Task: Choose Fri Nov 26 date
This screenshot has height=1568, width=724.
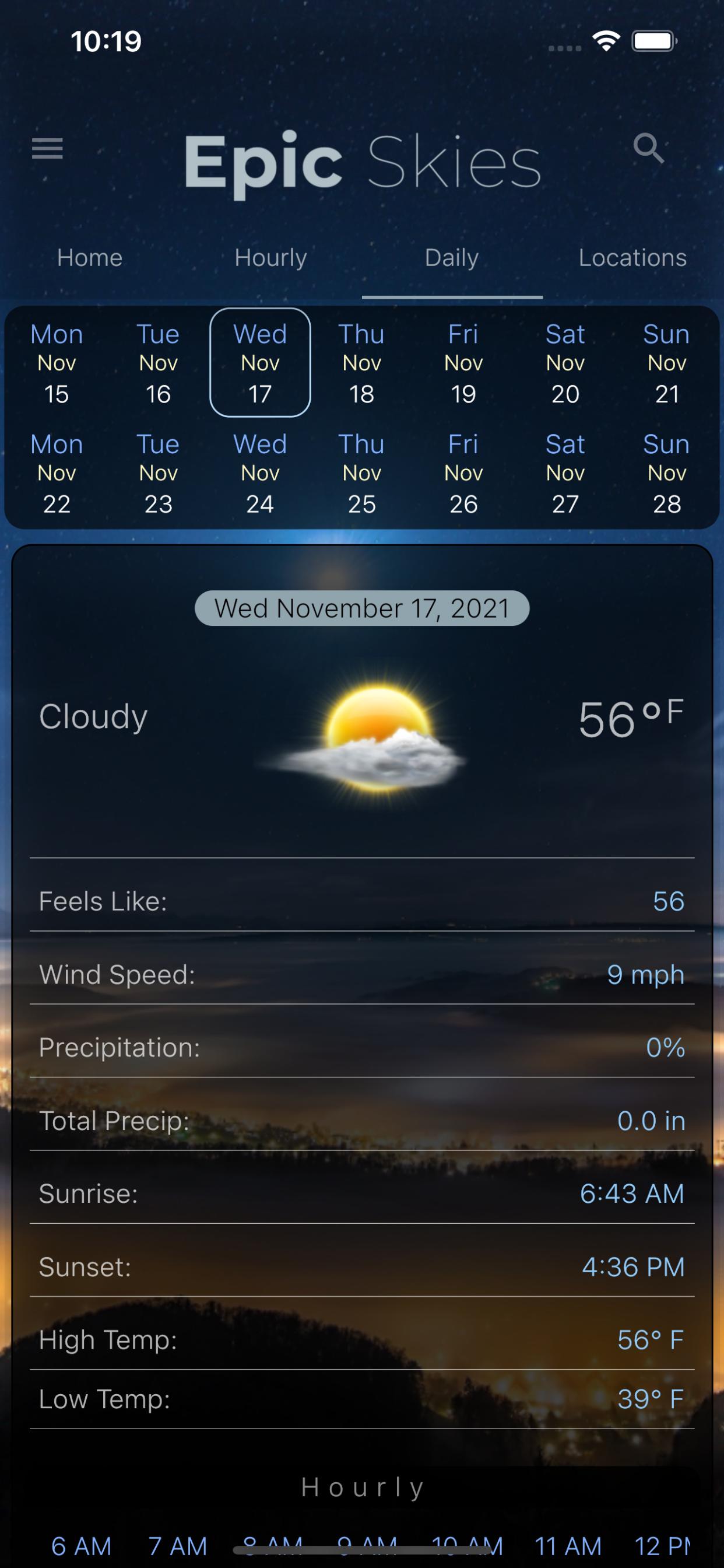Action: click(x=463, y=474)
